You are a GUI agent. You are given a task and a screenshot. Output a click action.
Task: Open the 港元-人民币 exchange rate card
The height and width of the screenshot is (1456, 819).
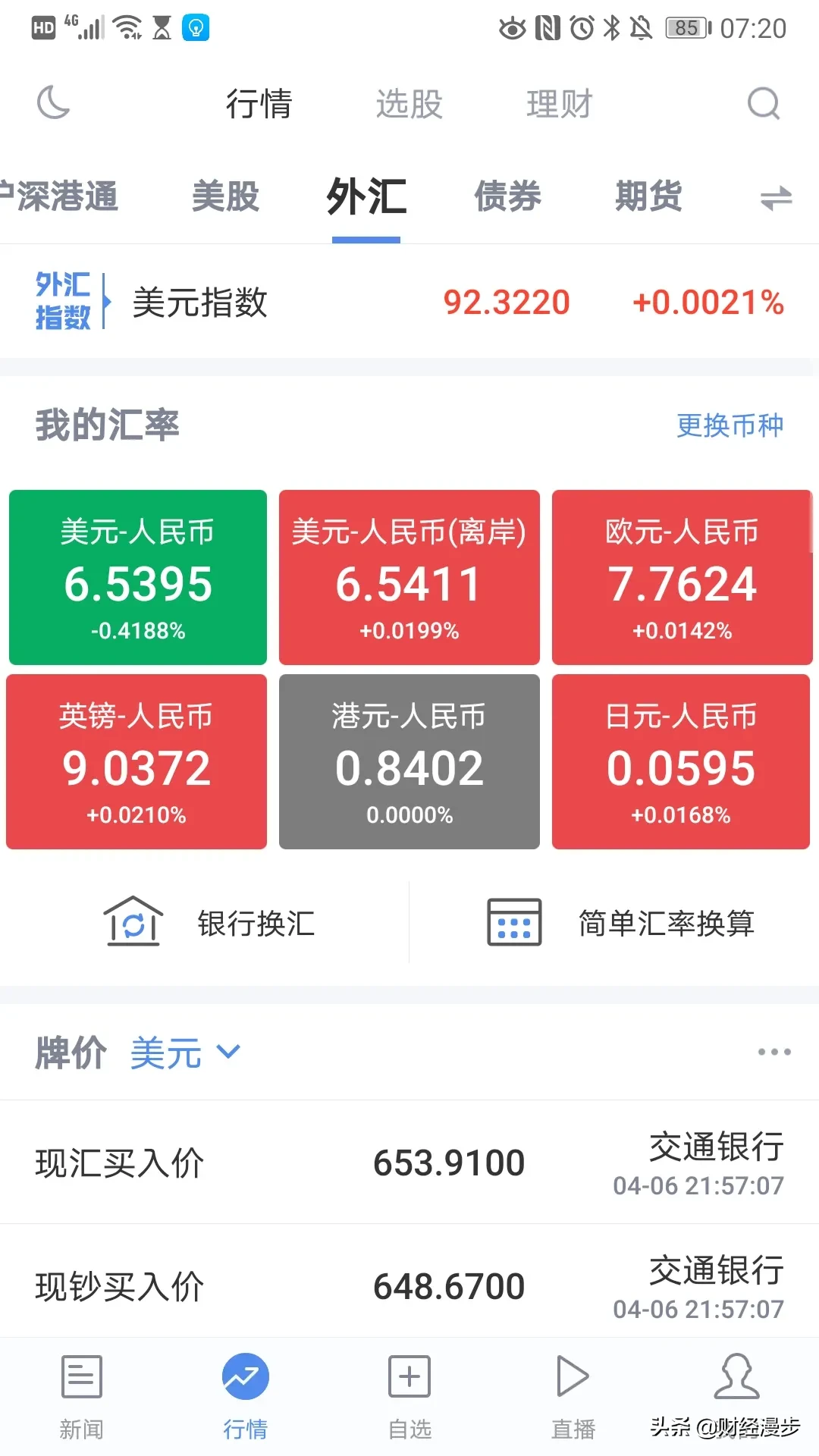(x=409, y=762)
